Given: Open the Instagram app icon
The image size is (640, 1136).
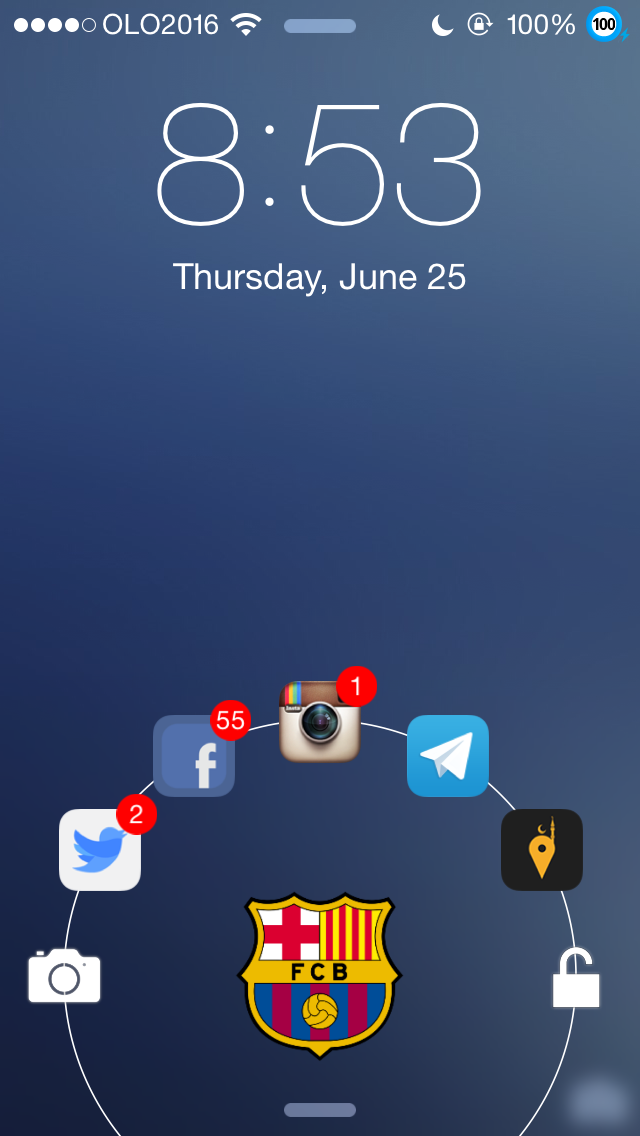Looking at the screenshot, I should [x=320, y=722].
